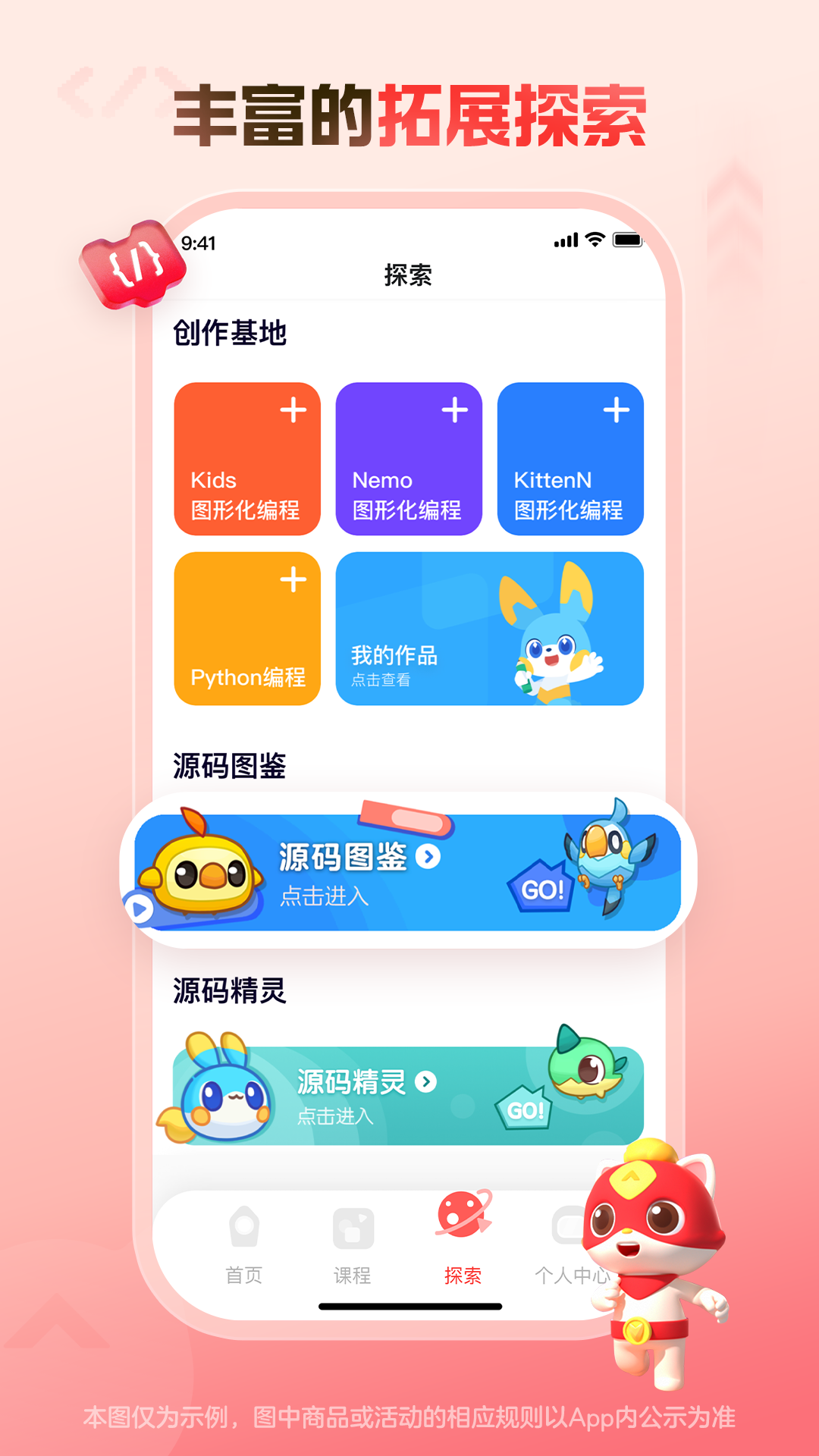Tap the Wi-Fi icon in the status bar
The width and height of the screenshot is (819, 1456).
click(595, 239)
